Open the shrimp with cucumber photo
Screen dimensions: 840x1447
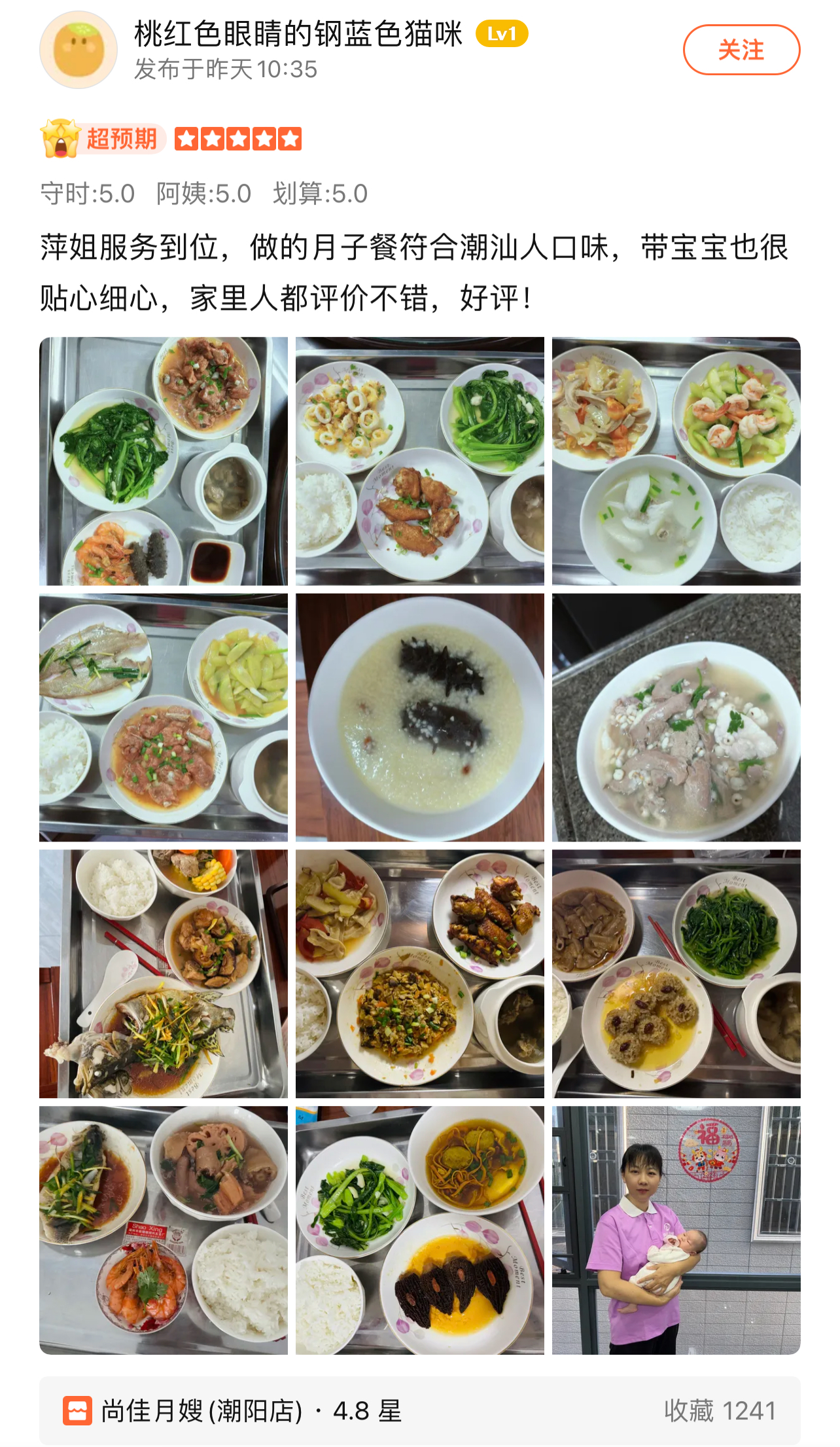tap(676, 461)
